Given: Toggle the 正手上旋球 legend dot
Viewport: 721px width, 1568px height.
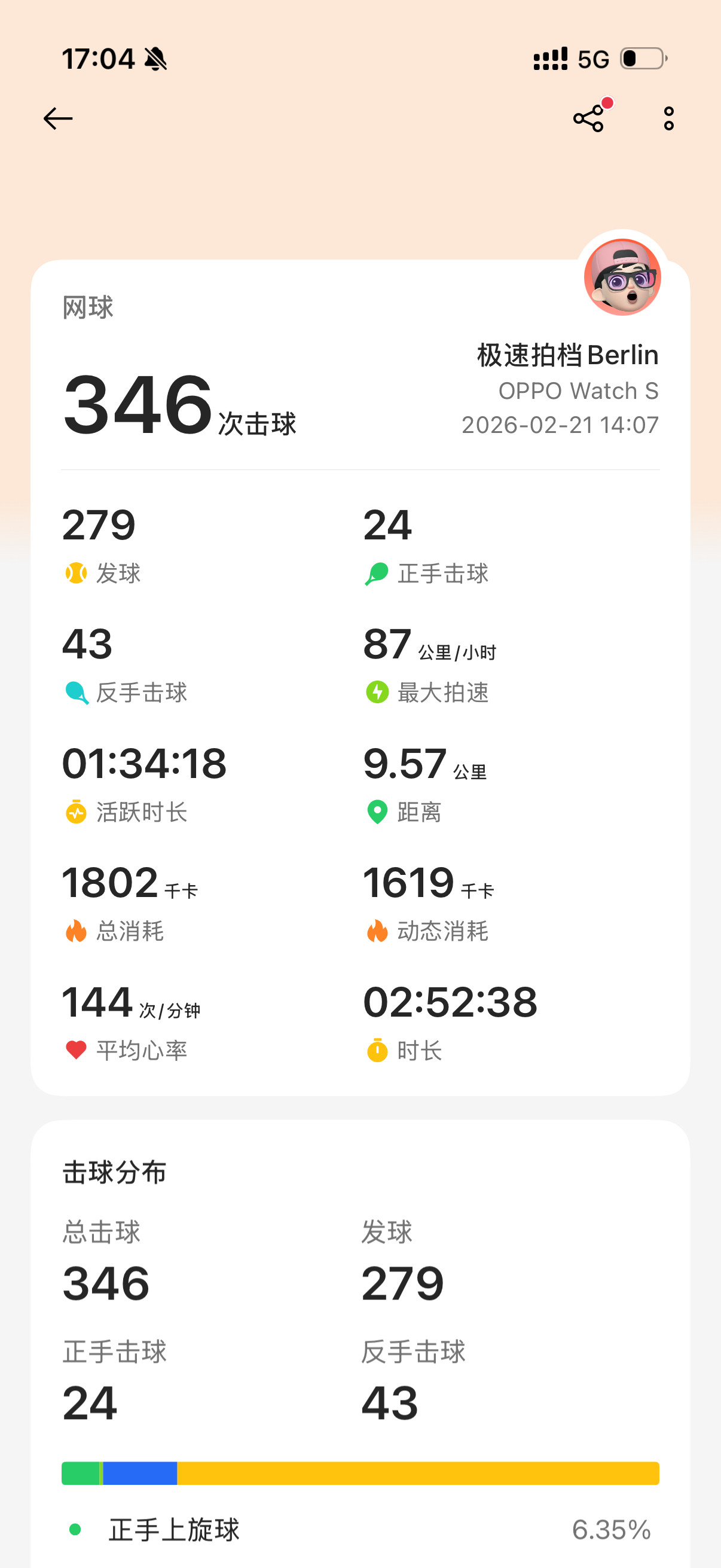Looking at the screenshot, I should coord(77,1530).
